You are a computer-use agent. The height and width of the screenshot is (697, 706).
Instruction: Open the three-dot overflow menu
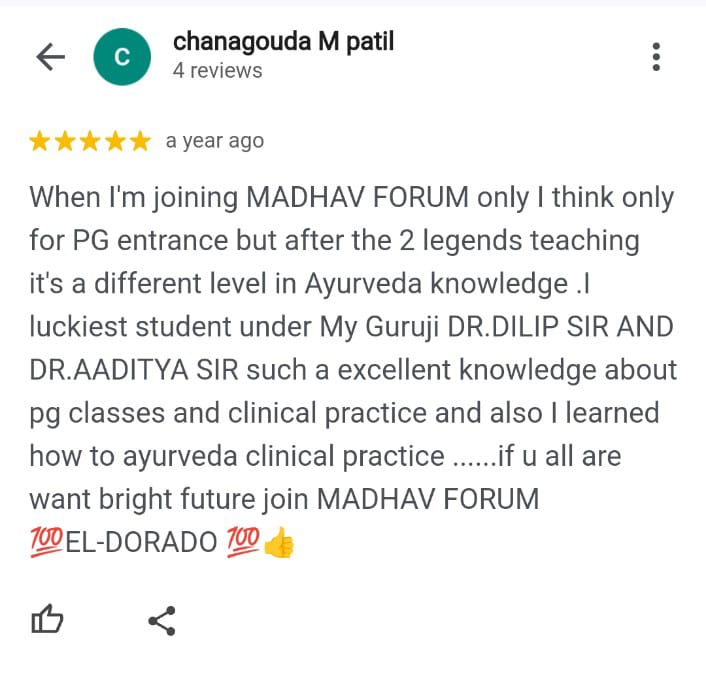(x=656, y=57)
